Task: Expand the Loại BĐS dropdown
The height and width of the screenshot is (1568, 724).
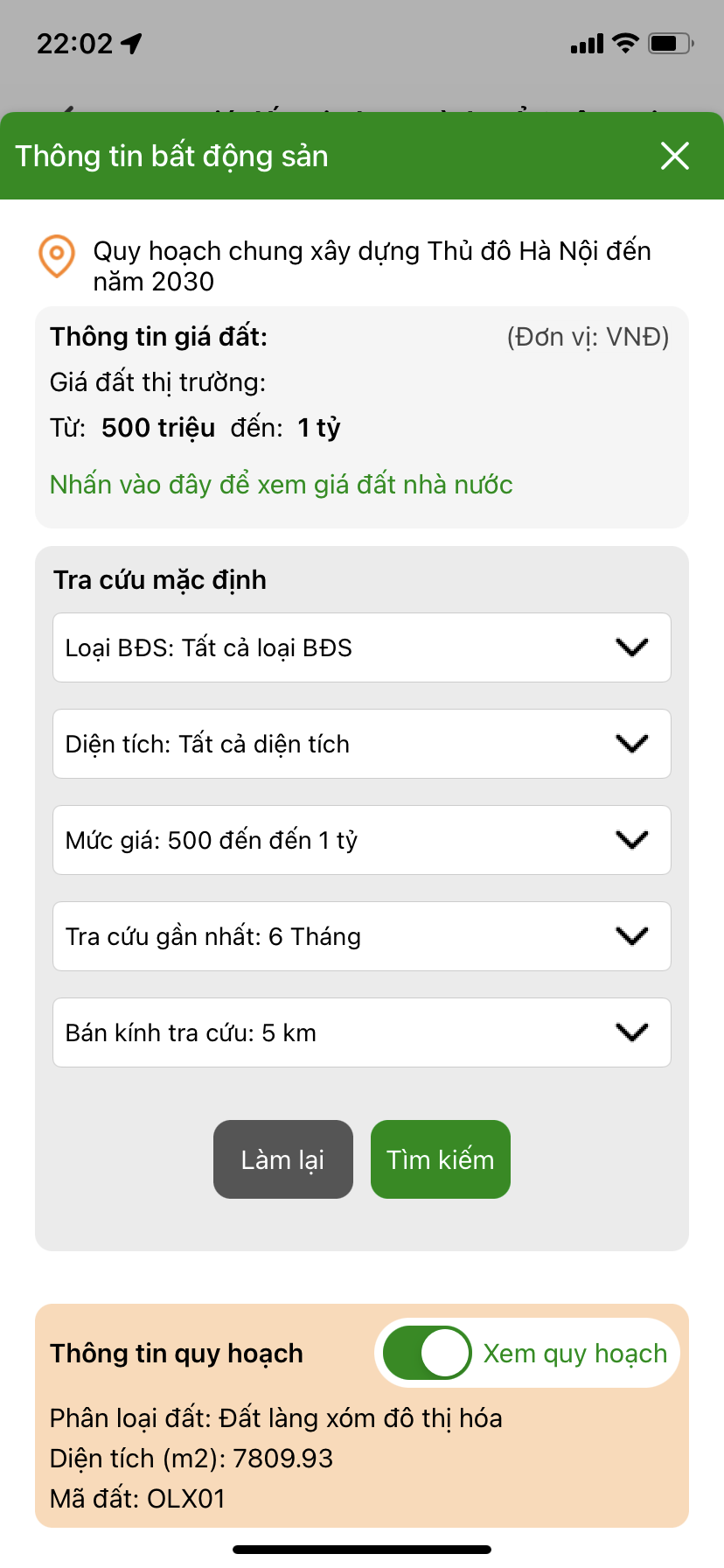Action: pos(361,647)
